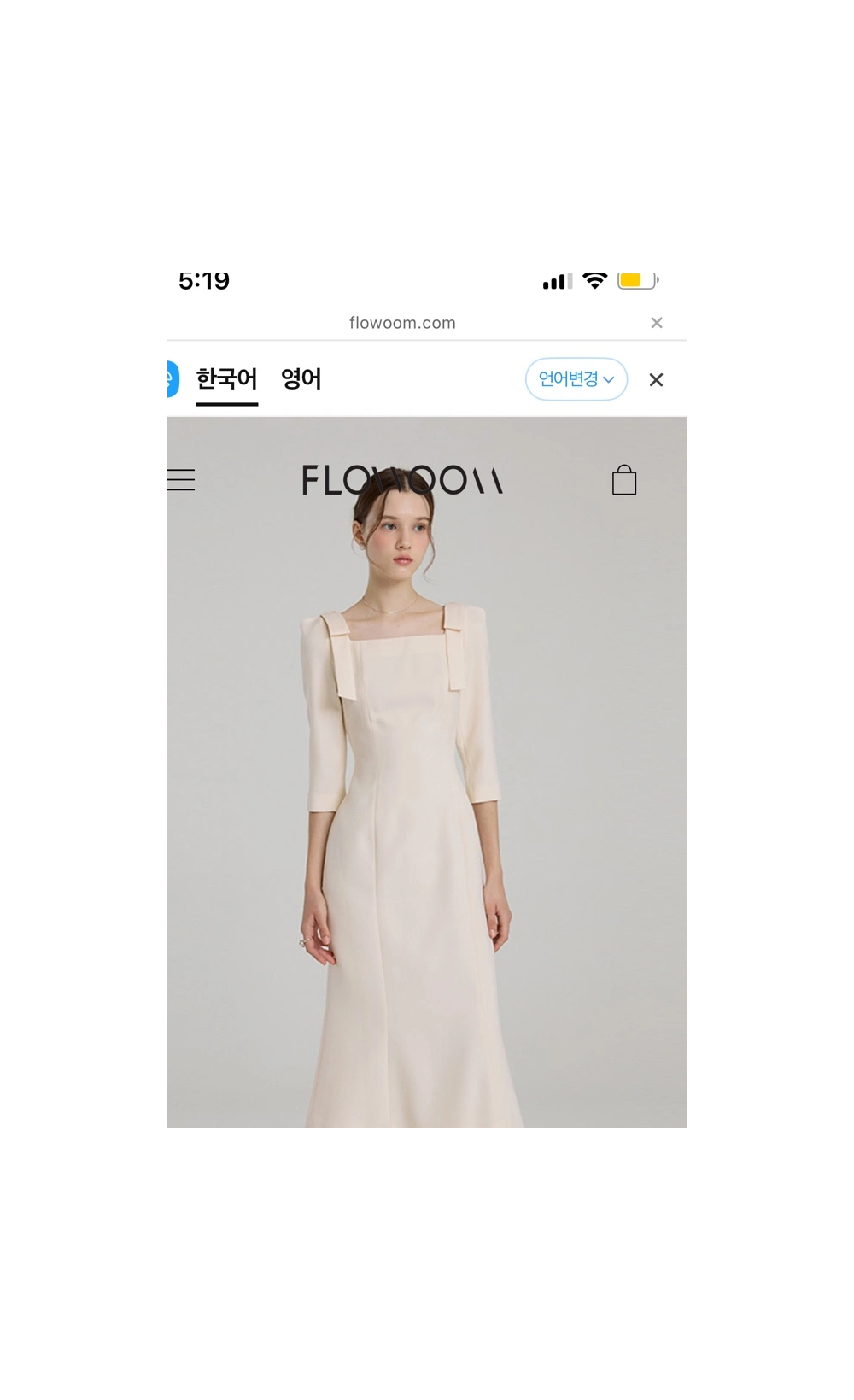Open the 언어변경 dropdown
This screenshot has height=1400, width=854.
click(576, 379)
